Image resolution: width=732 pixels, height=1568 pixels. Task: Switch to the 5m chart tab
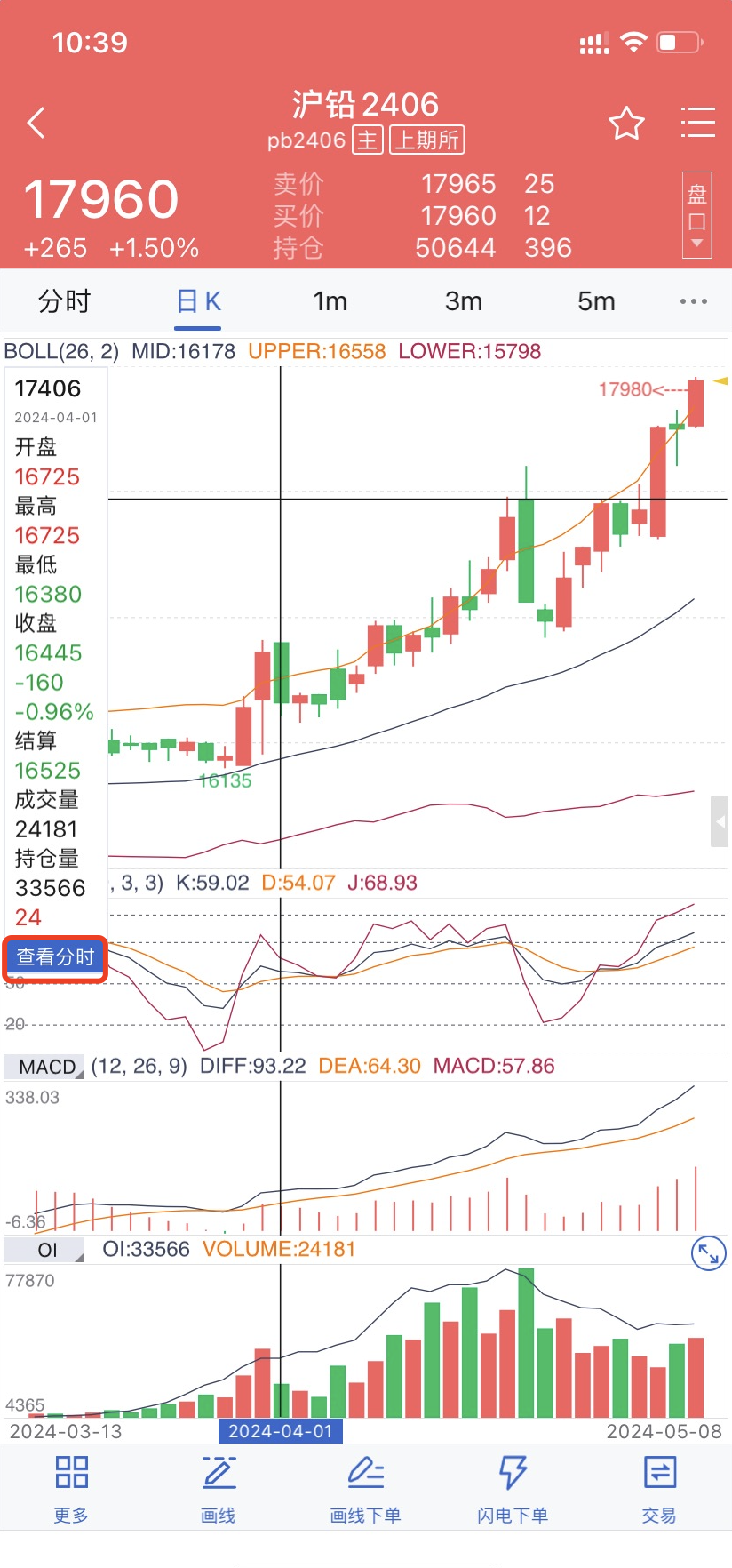click(596, 301)
